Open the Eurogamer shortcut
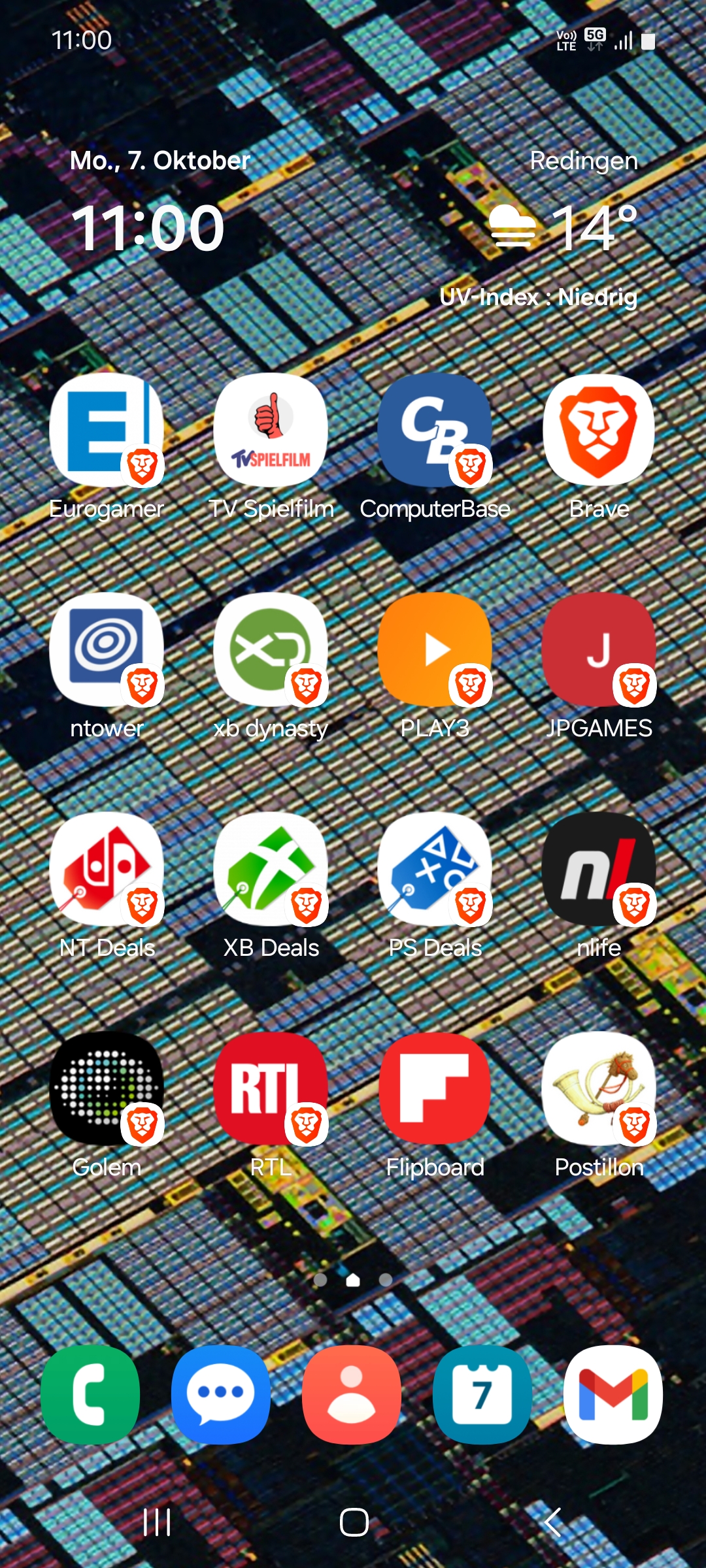The width and height of the screenshot is (706, 1568). (107, 431)
